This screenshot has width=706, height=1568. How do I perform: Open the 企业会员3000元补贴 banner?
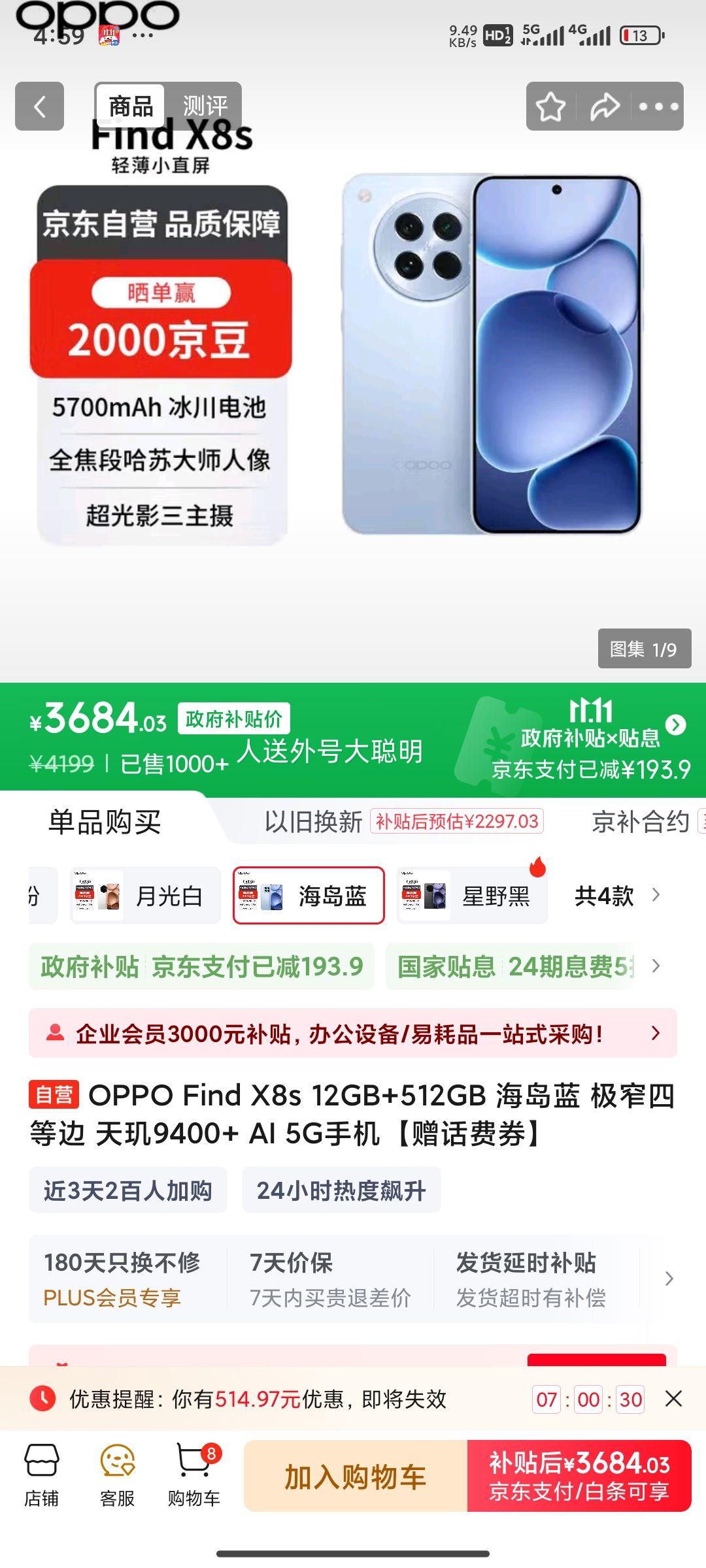[353, 1034]
